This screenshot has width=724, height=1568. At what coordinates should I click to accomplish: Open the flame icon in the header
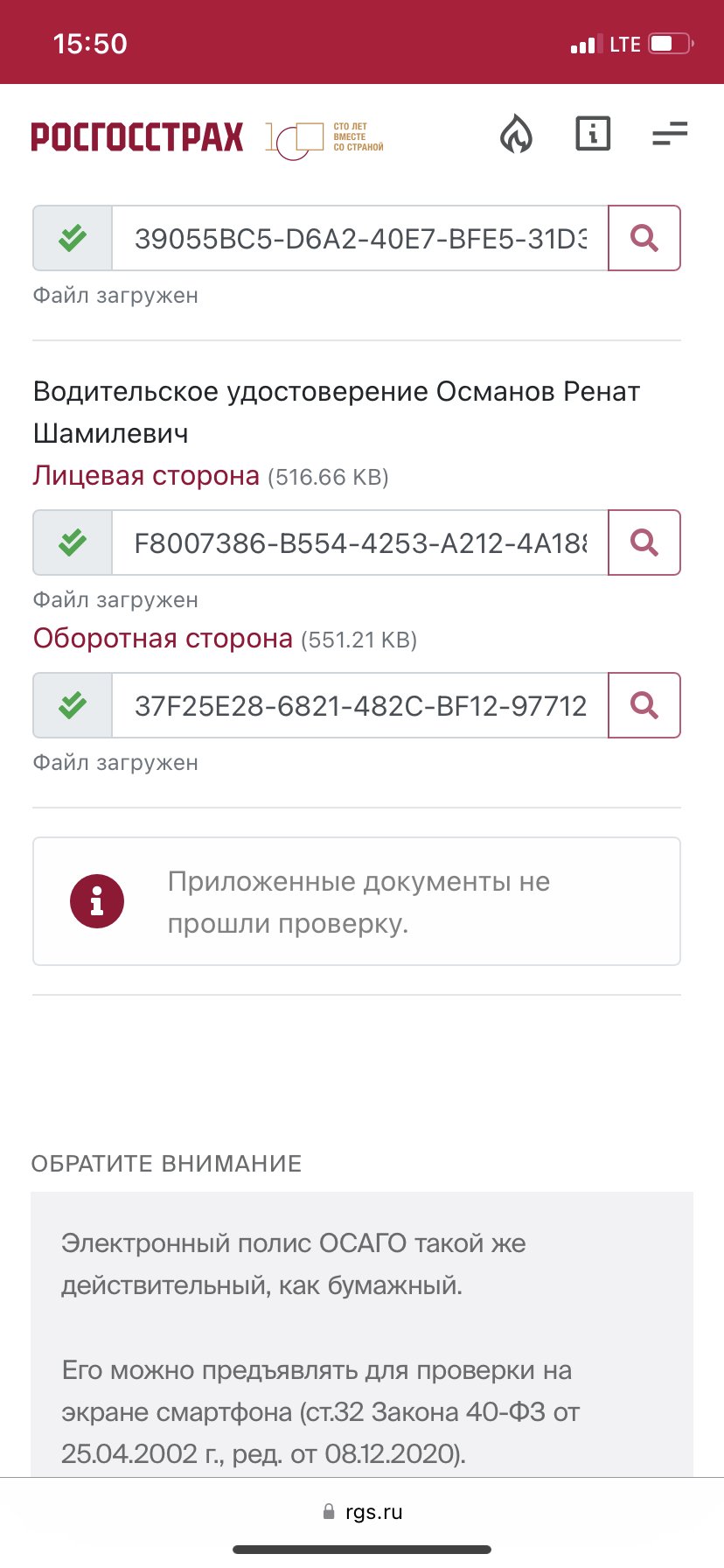coord(516,134)
